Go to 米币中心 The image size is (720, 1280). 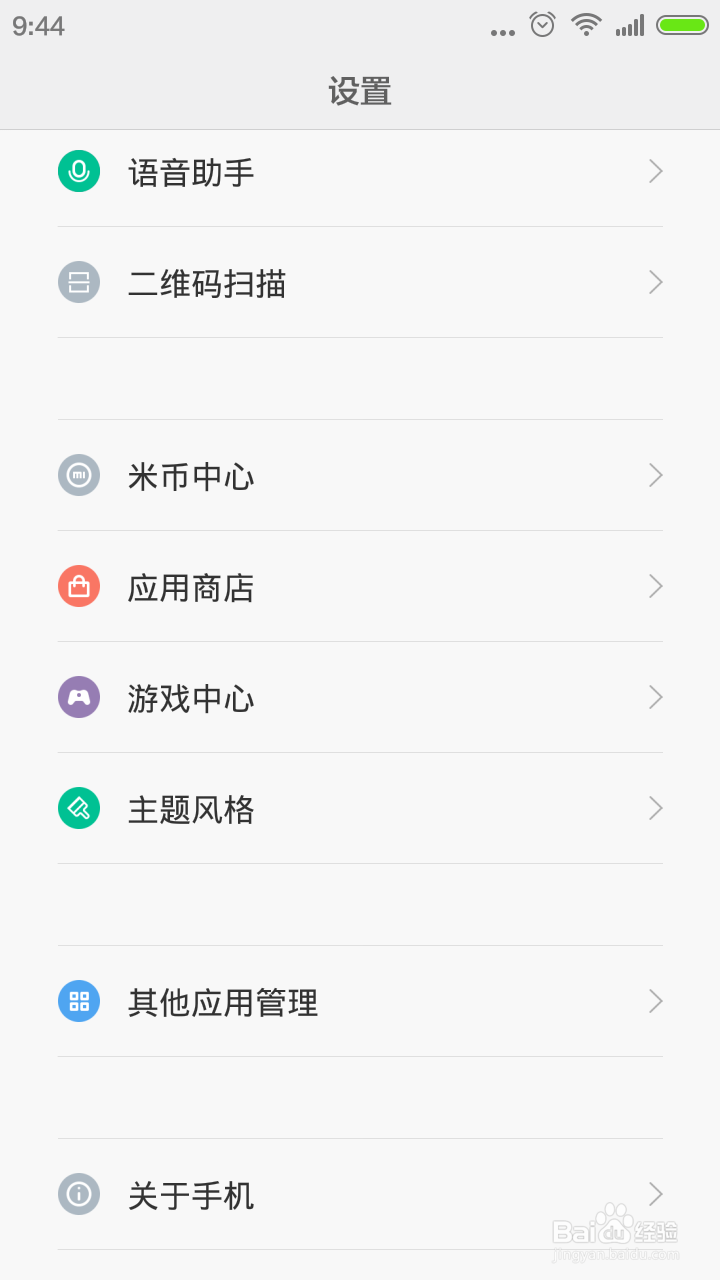(360, 475)
